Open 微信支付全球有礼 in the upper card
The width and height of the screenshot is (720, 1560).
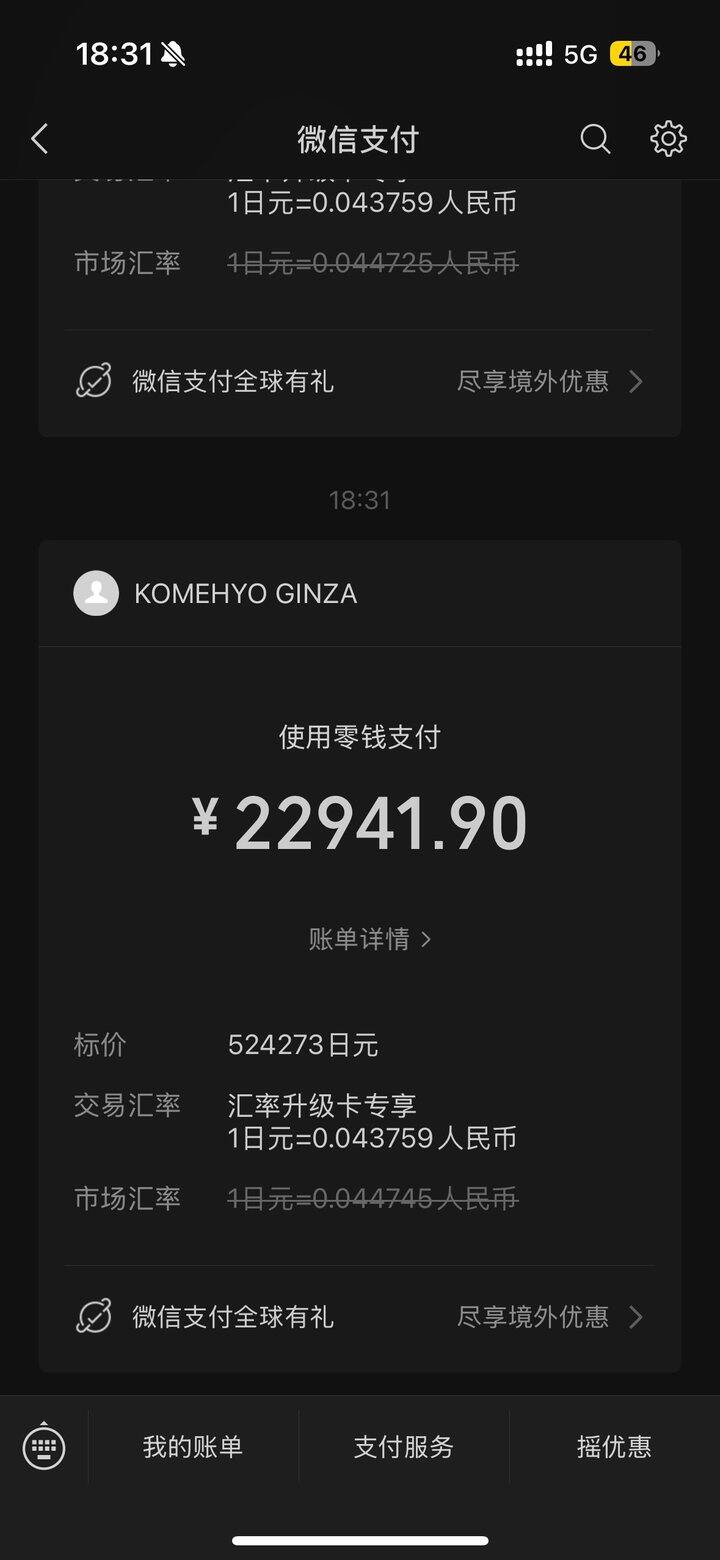point(360,382)
